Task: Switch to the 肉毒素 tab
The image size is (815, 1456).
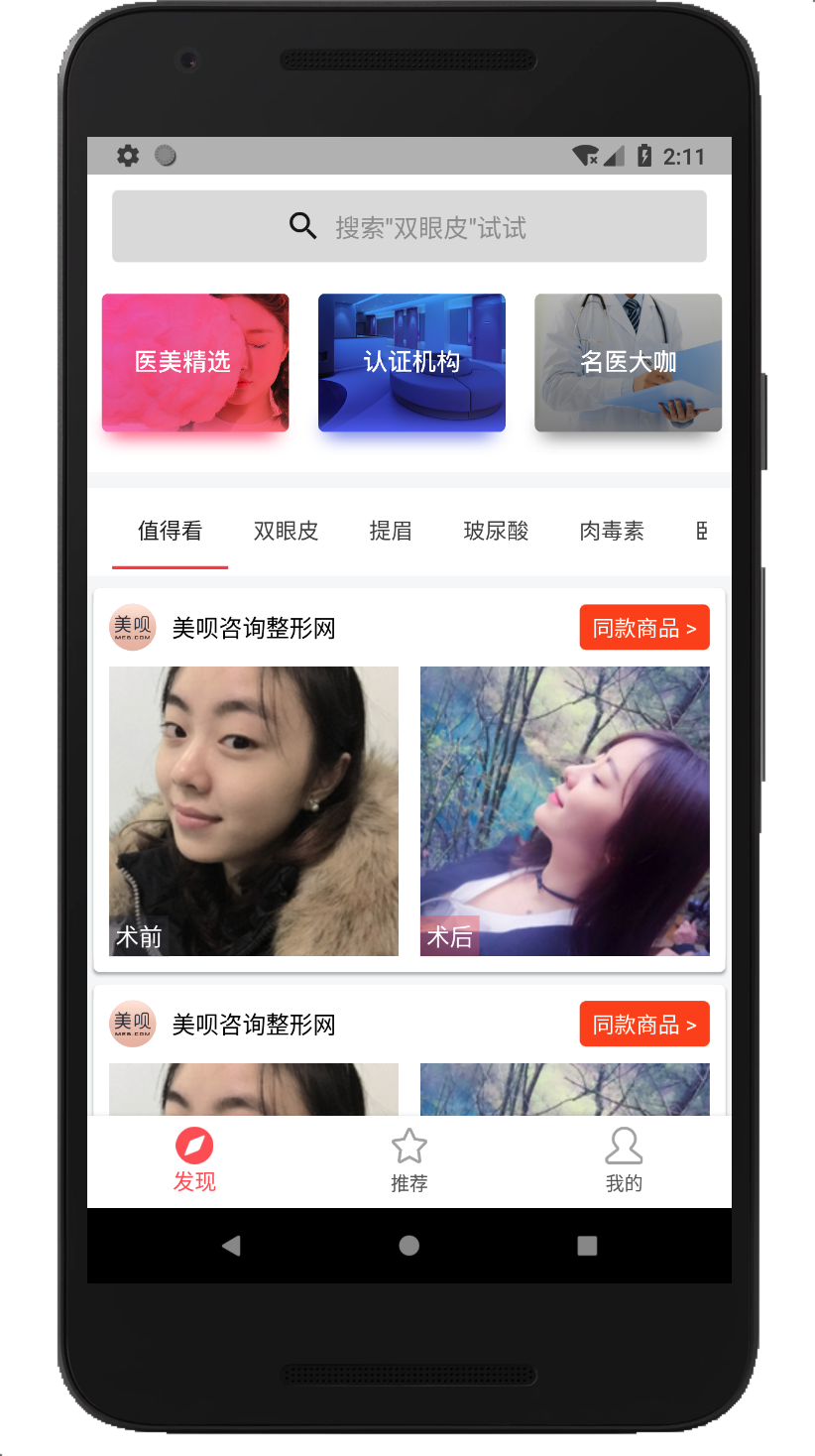Action: pos(612,532)
